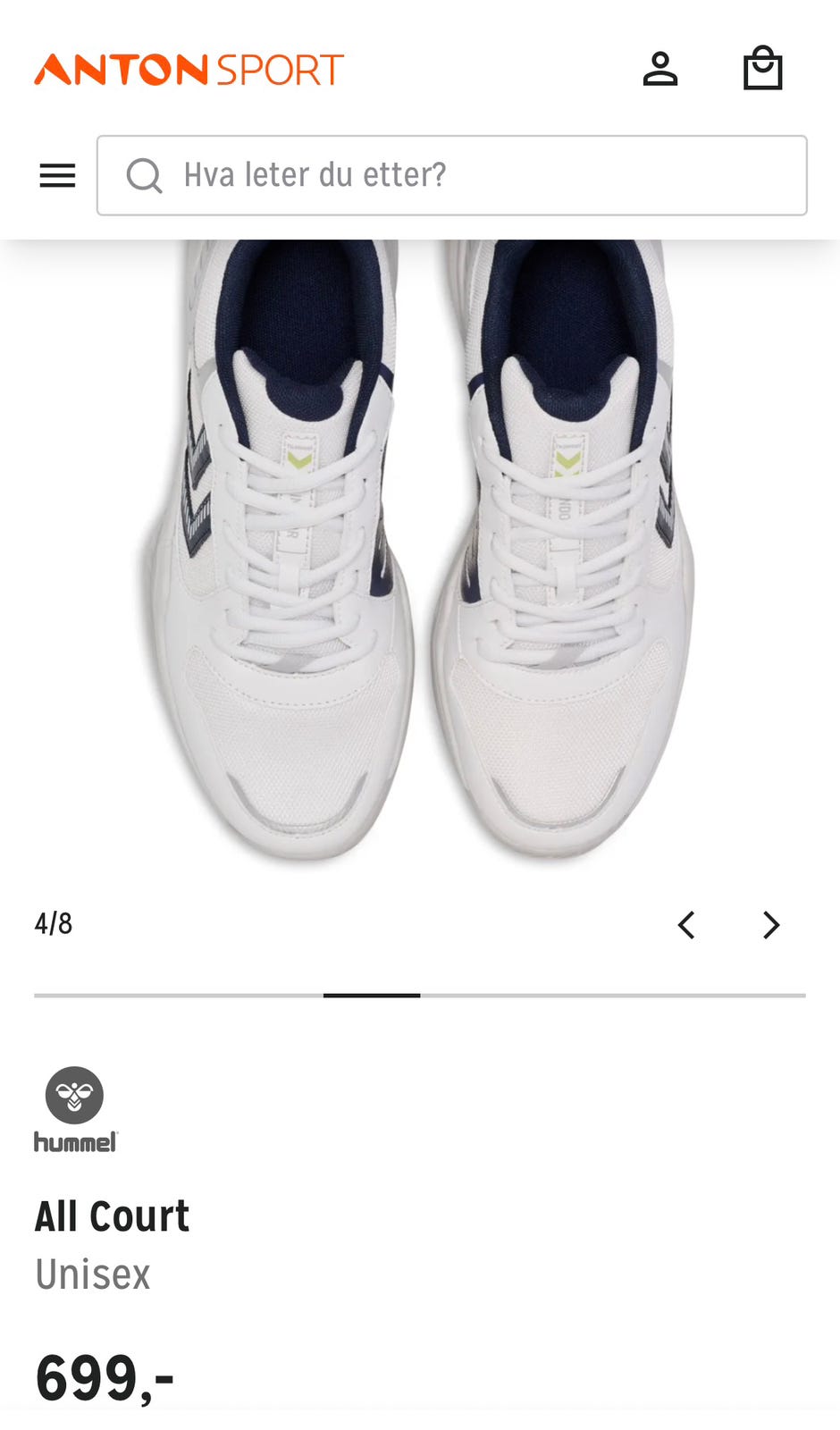Open the user account icon
840x1430 pixels.
[x=660, y=69]
